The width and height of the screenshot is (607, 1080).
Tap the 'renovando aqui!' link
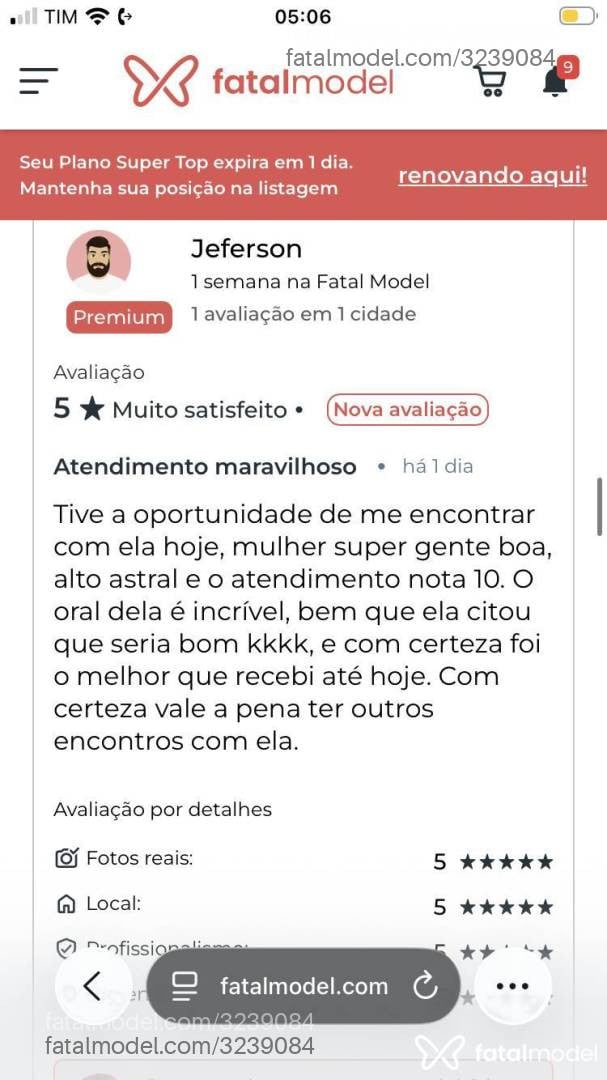493,176
